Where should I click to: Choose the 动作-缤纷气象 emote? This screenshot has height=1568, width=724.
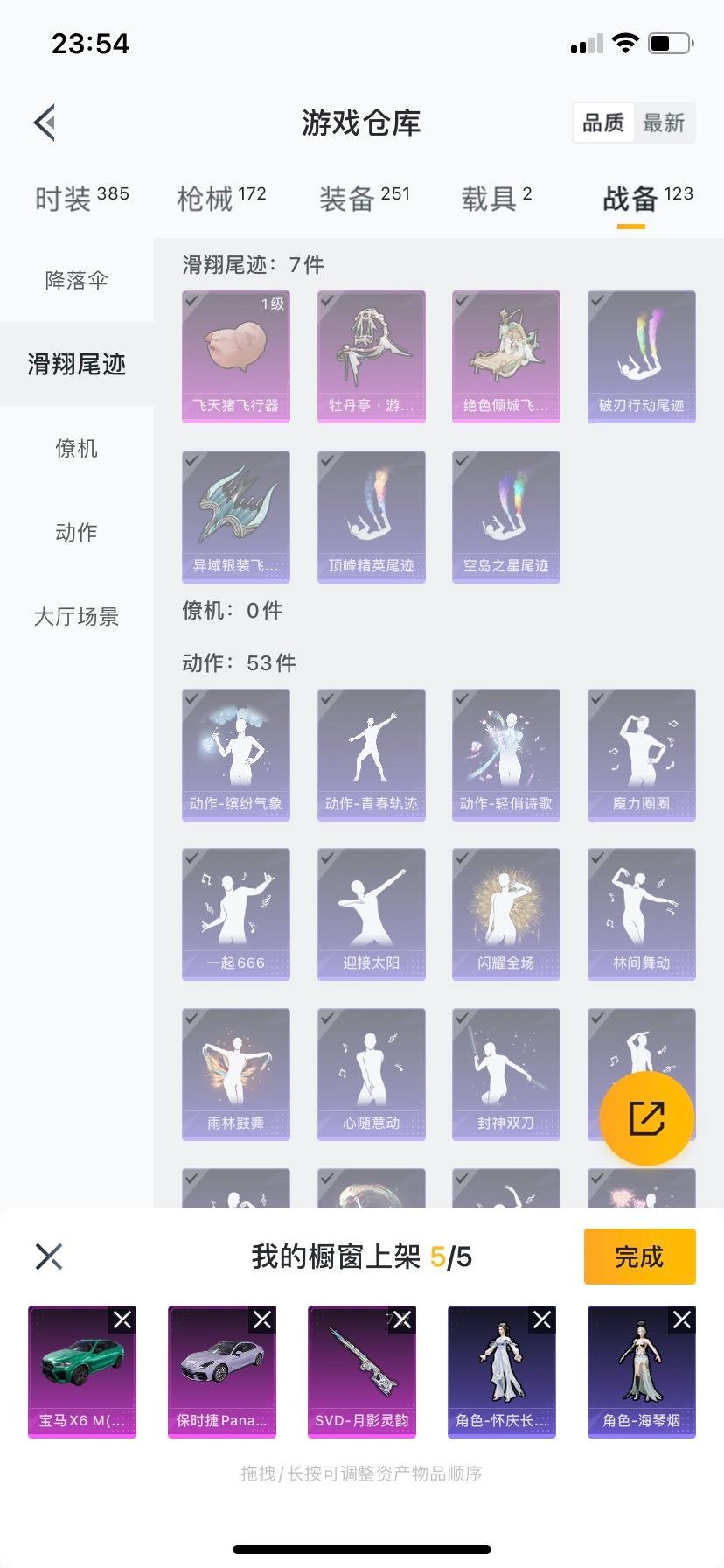[x=236, y=754]
